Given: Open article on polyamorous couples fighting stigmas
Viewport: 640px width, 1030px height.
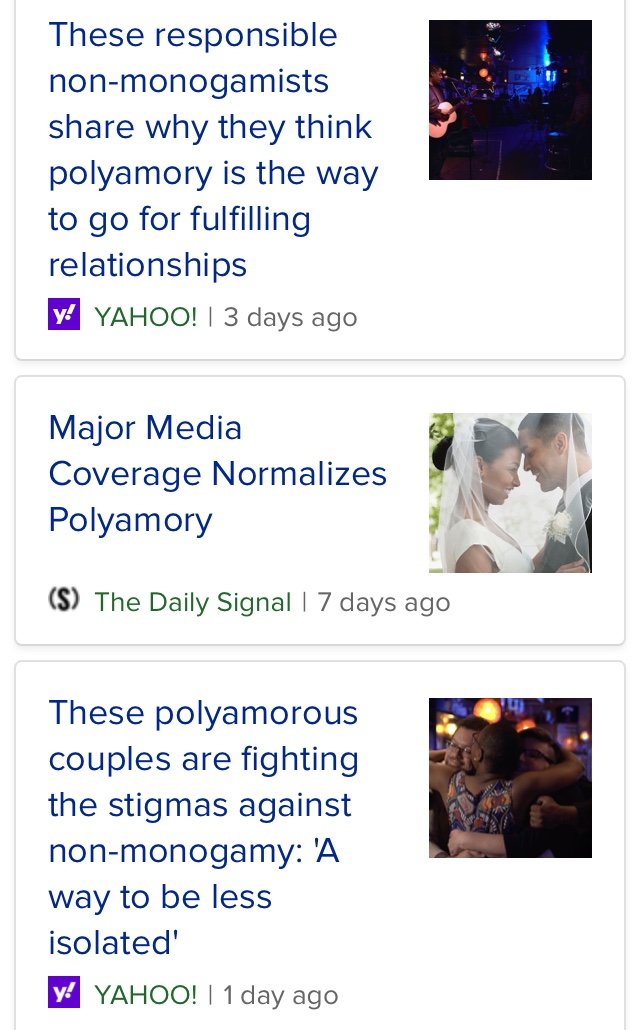Looking at the screenshot, I should point(204,828).
